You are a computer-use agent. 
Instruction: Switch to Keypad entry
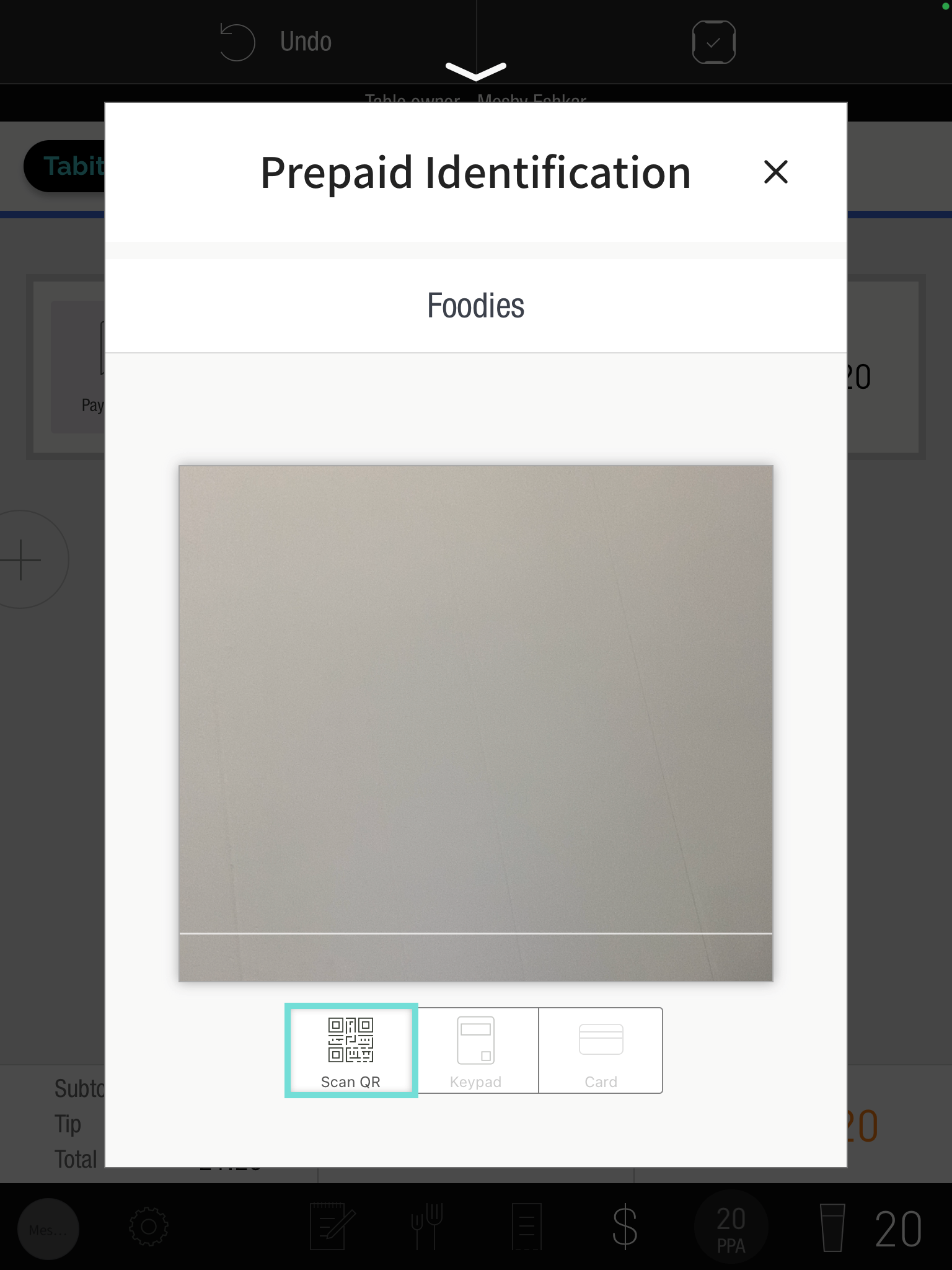coord(476,1050)
